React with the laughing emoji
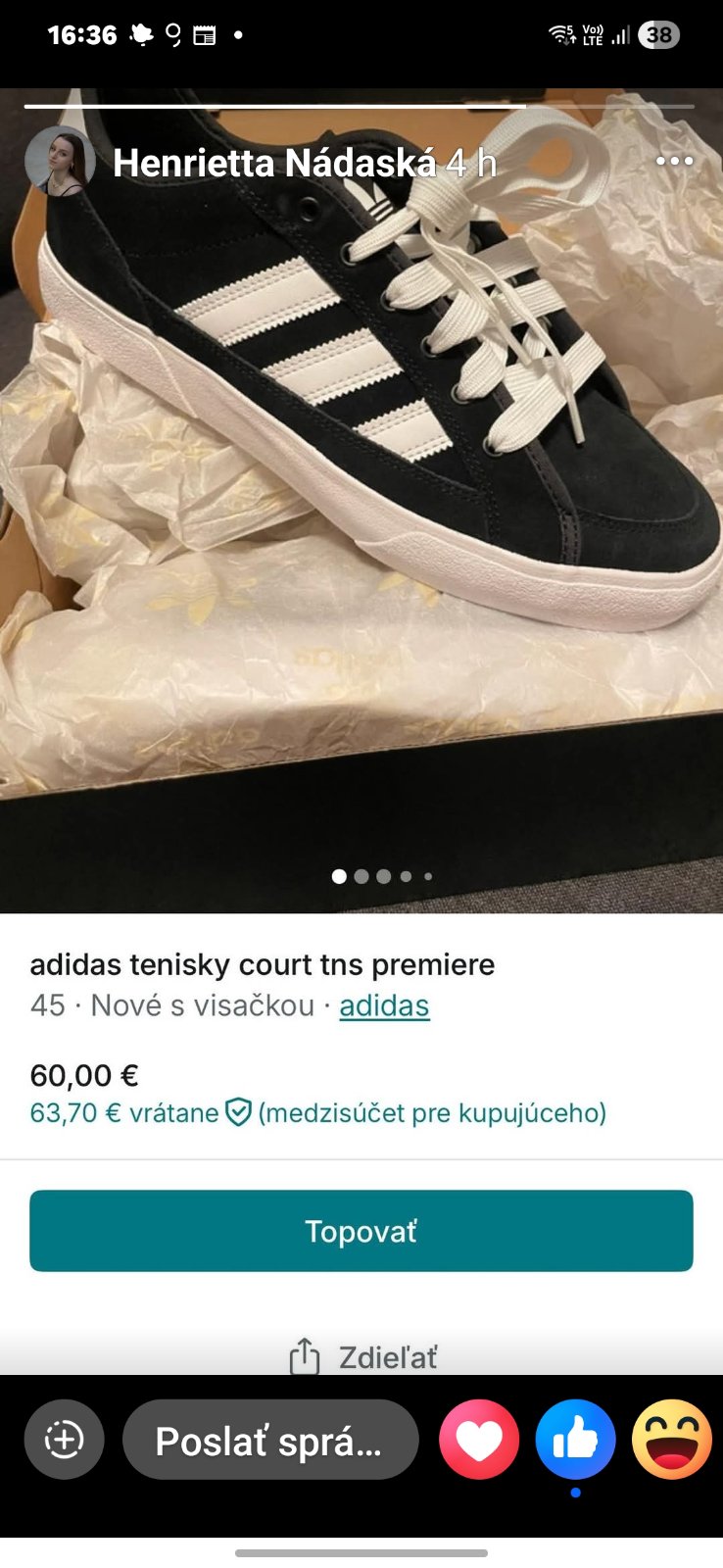 pos(671,1440)
